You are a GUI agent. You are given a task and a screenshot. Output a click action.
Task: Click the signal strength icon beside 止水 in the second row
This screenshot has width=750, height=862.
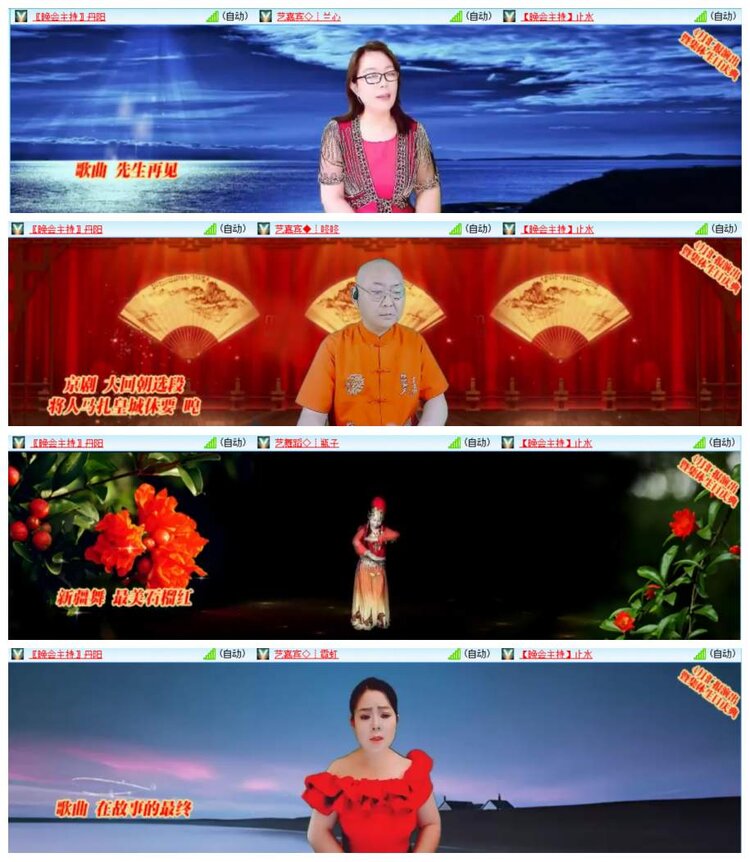coord(699,229)
